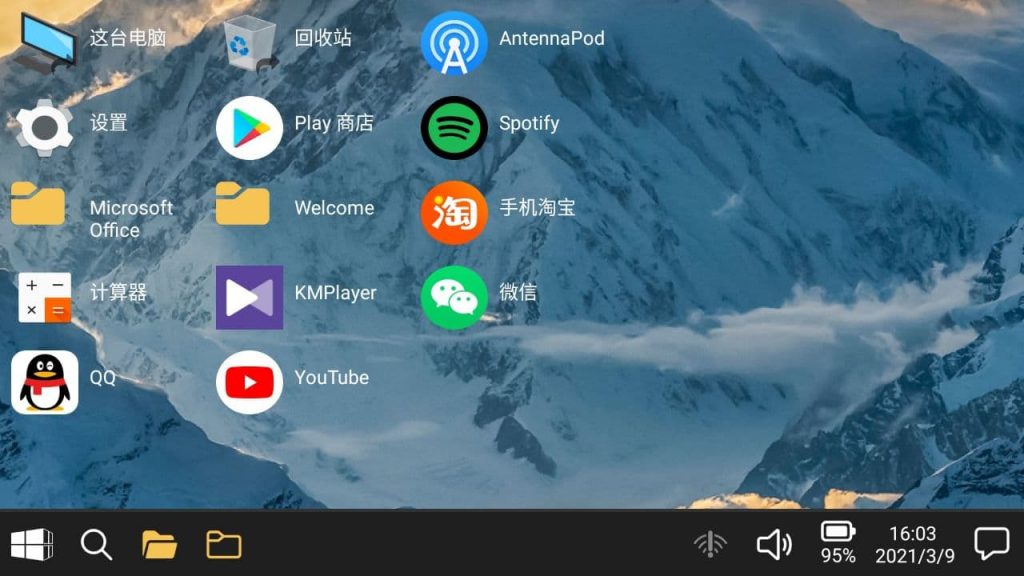The width and height of the screenshot is (1024, 576).
Task: Open YouTube
Action: pyautogui.click(x=250, y=382)
